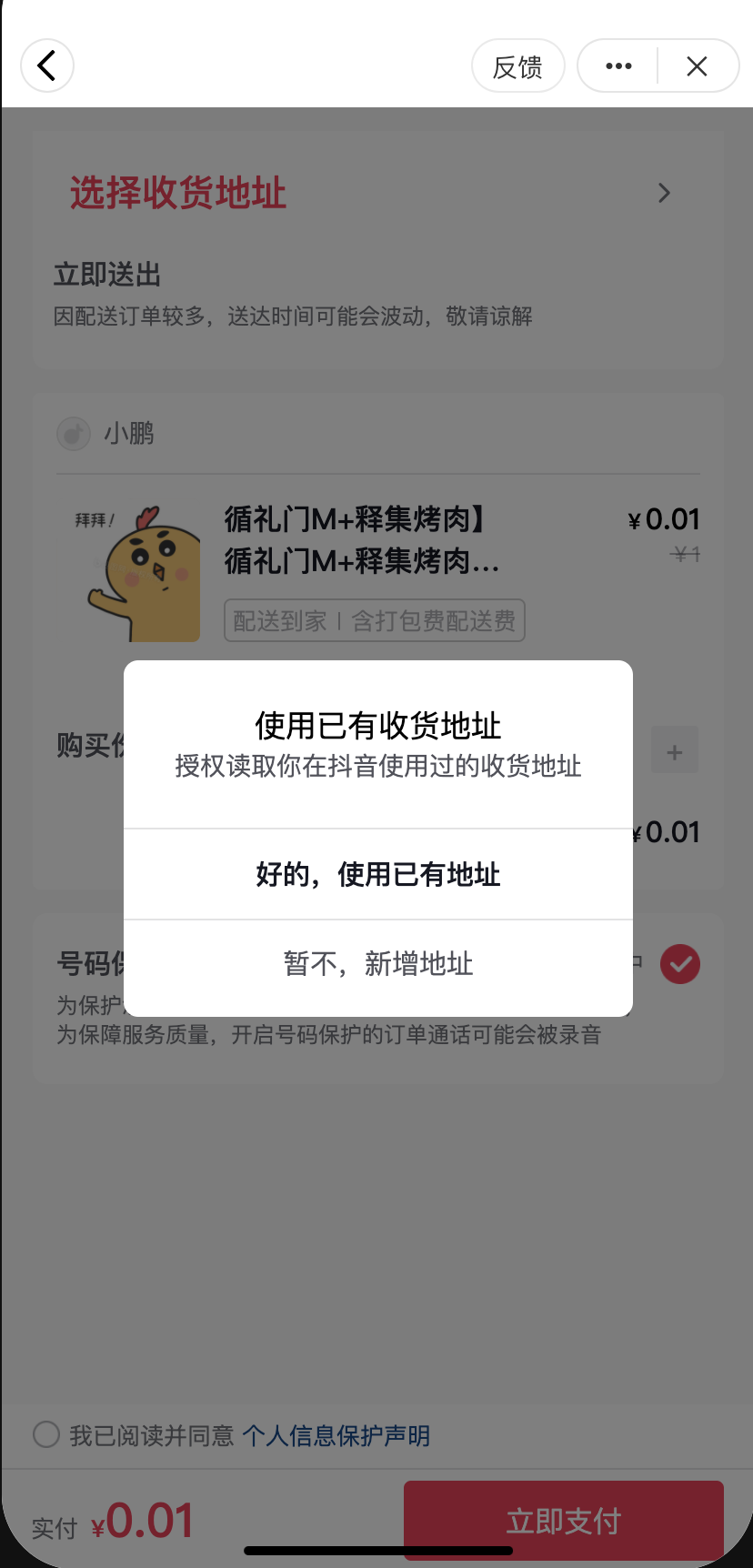The width and height of the screenshot is (753, 1568).
Task: Tick 我已阅读并同意 agreement circle
Action: click(x=46, y=1434)
